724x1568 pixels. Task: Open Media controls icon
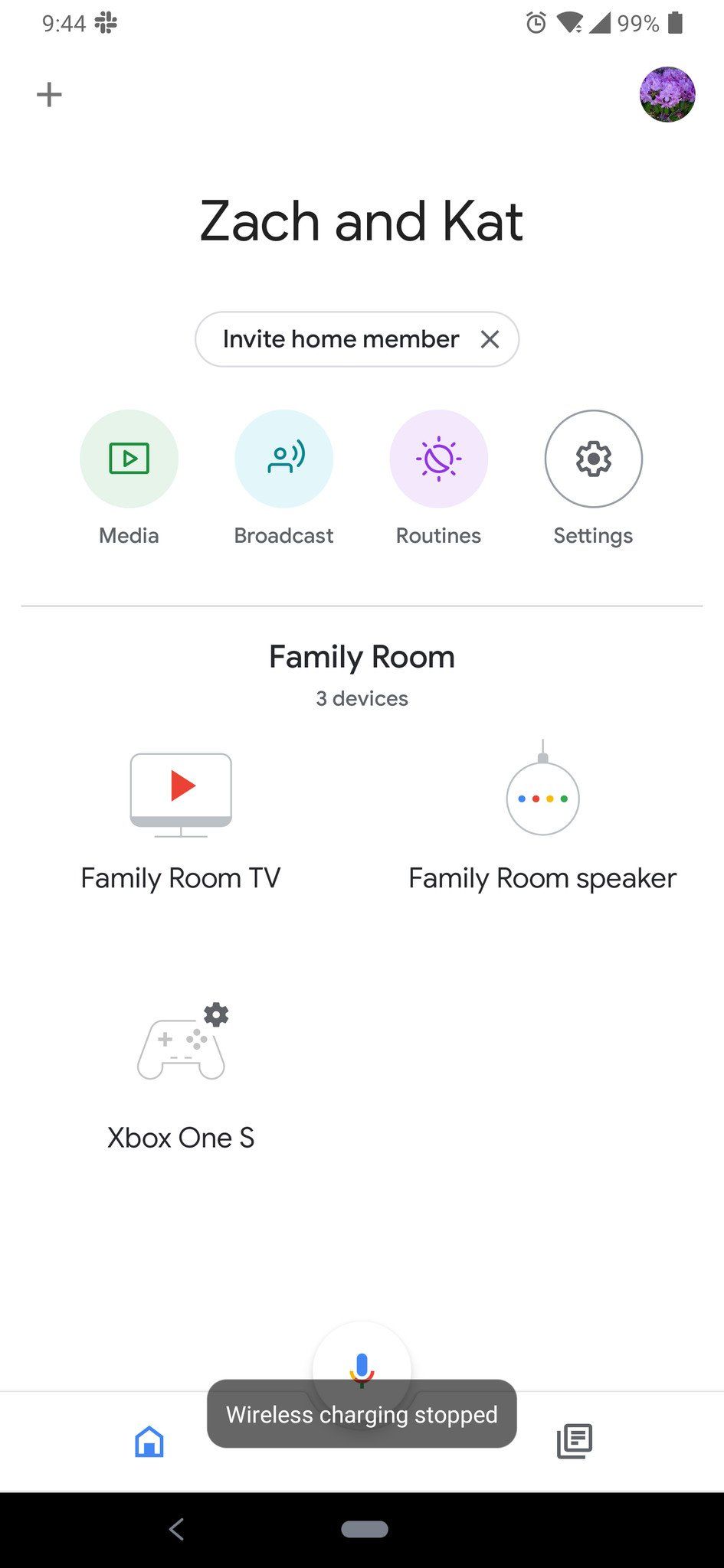[129, 458]
